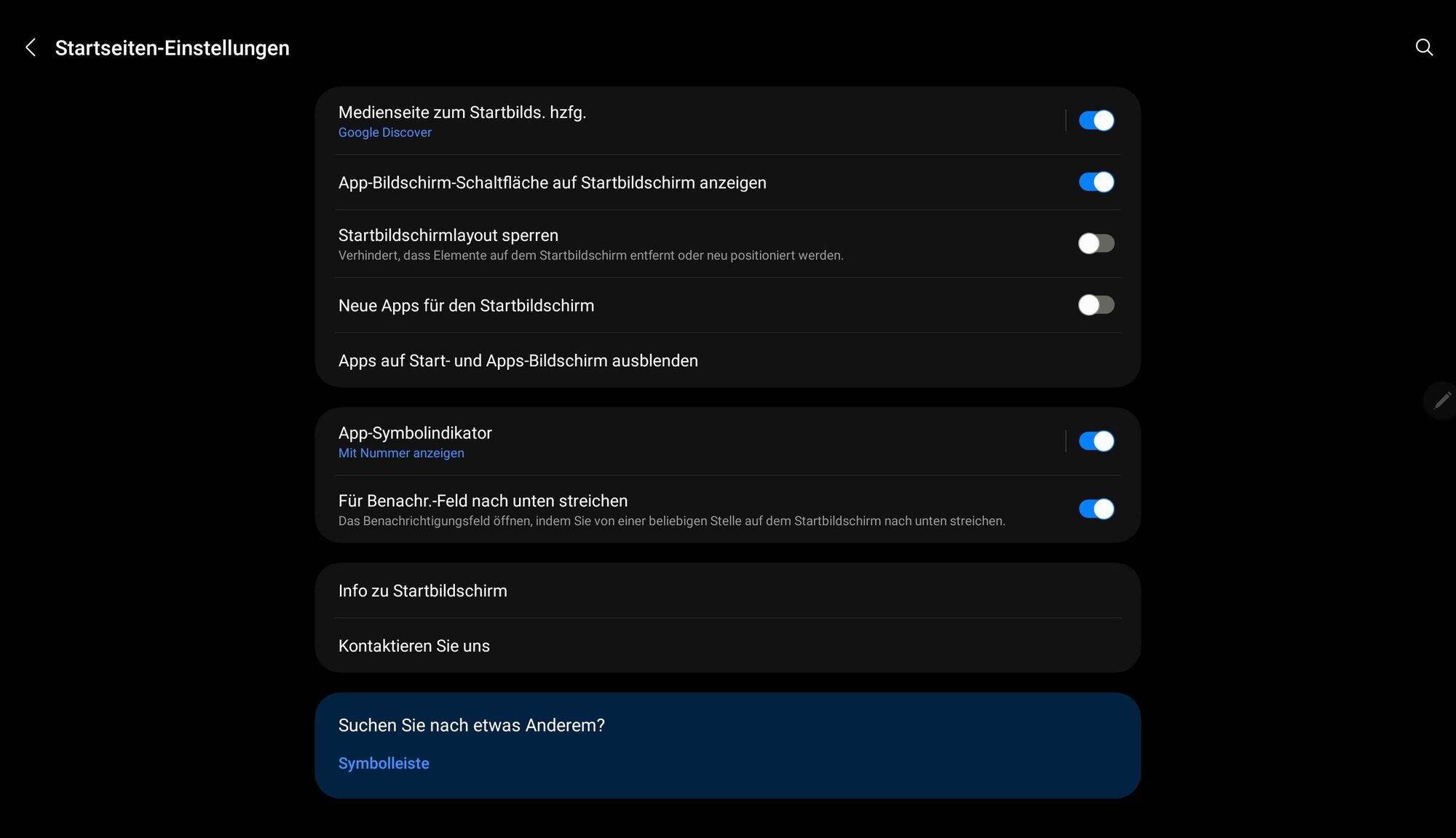Disable Für Benachr.-Feld nach unten streichen

1096,509
